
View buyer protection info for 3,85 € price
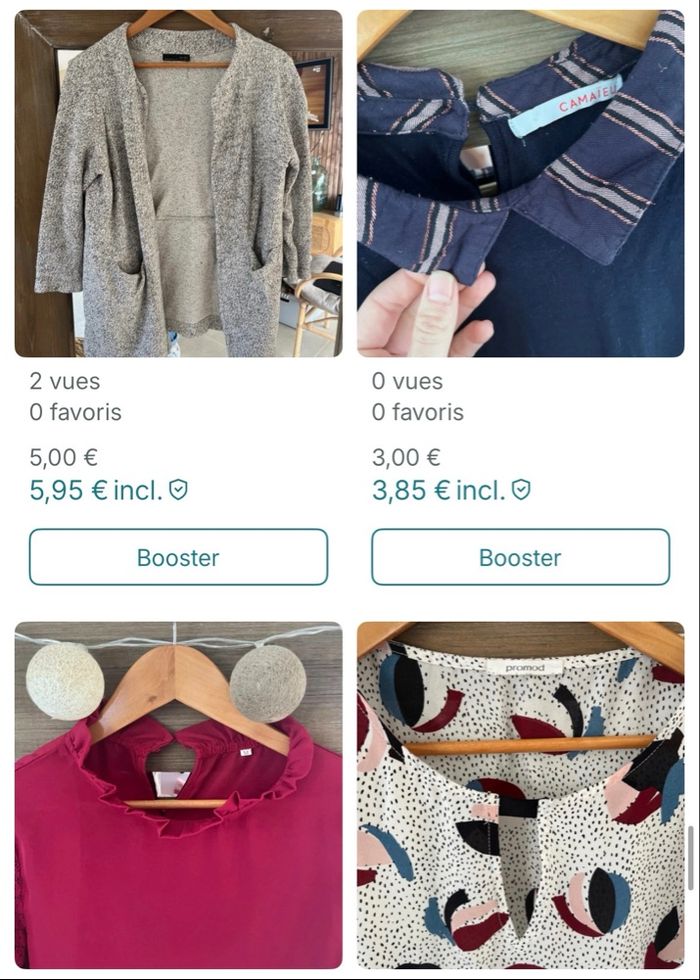coord(521,490)
